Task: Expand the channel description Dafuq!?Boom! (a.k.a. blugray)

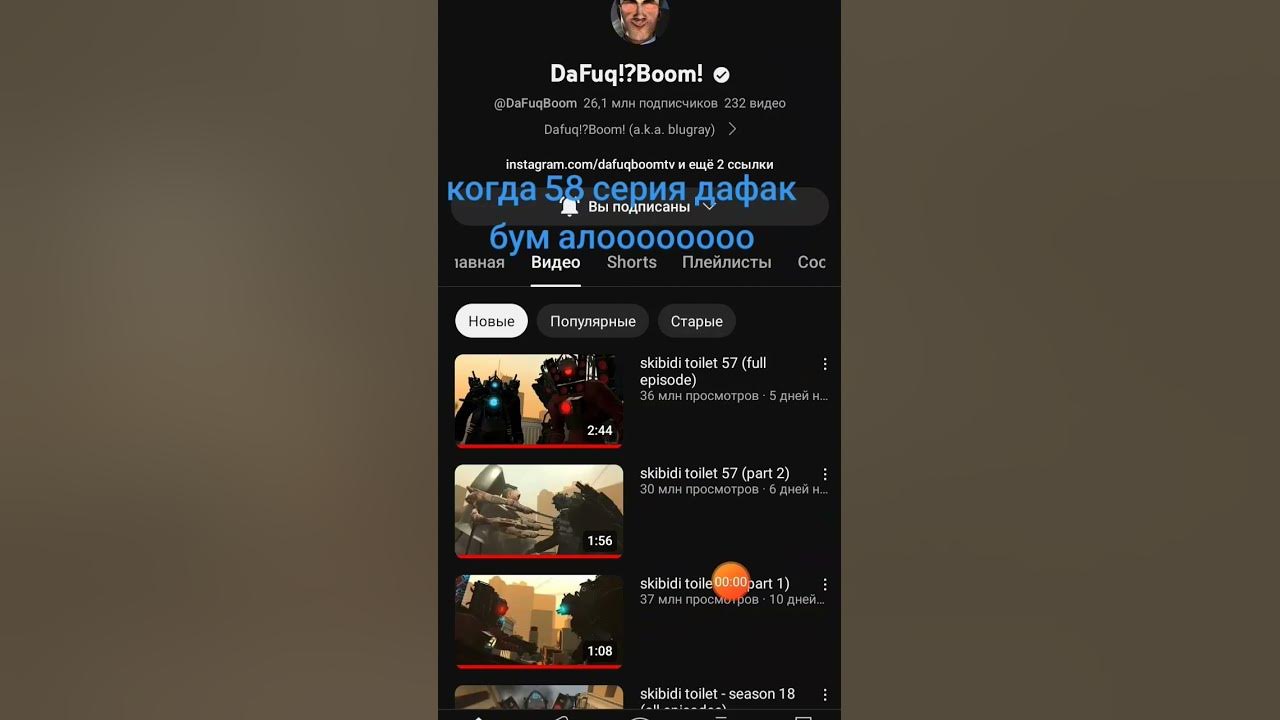Action: pyautogui.click(x=640, y=129)
